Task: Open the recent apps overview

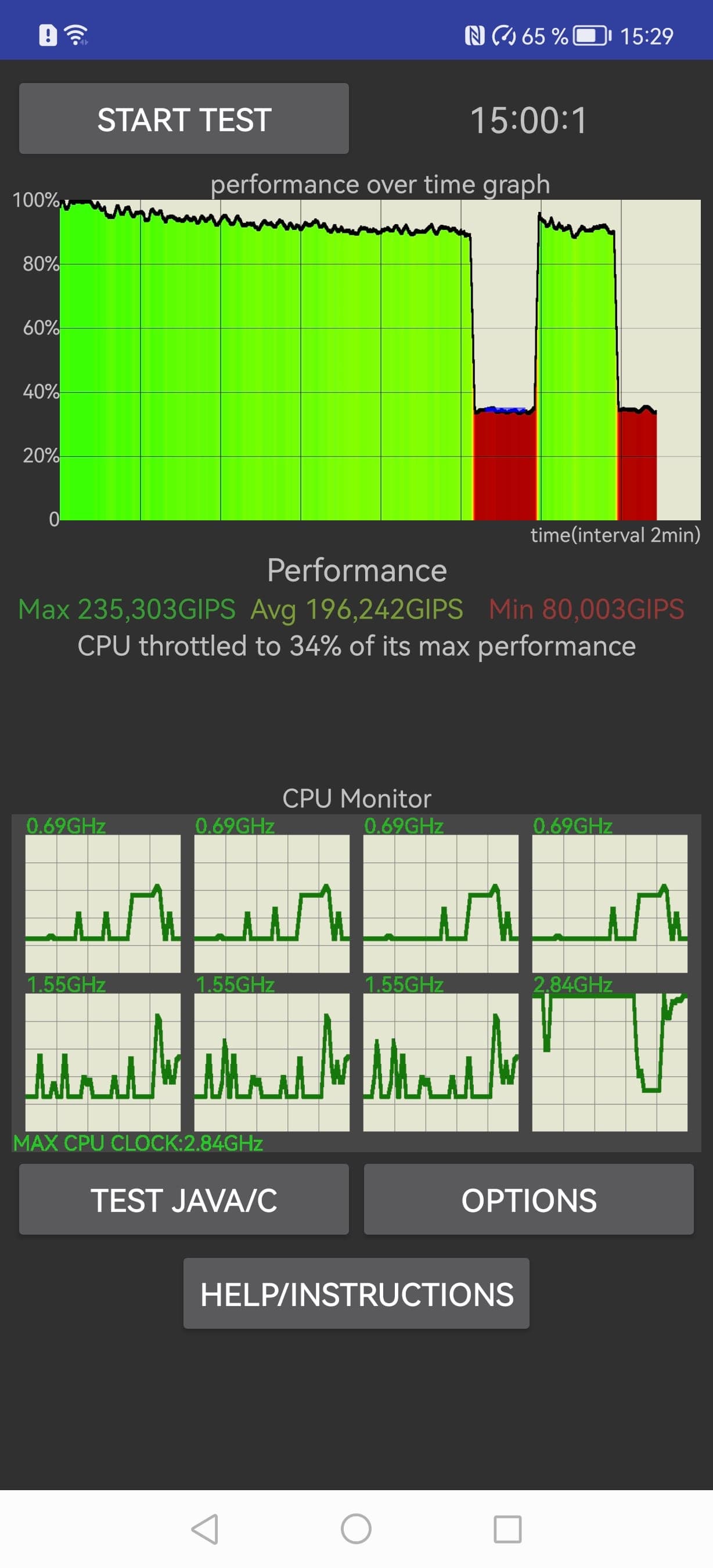Action: pyautogui.click(x=507, y=1529)
